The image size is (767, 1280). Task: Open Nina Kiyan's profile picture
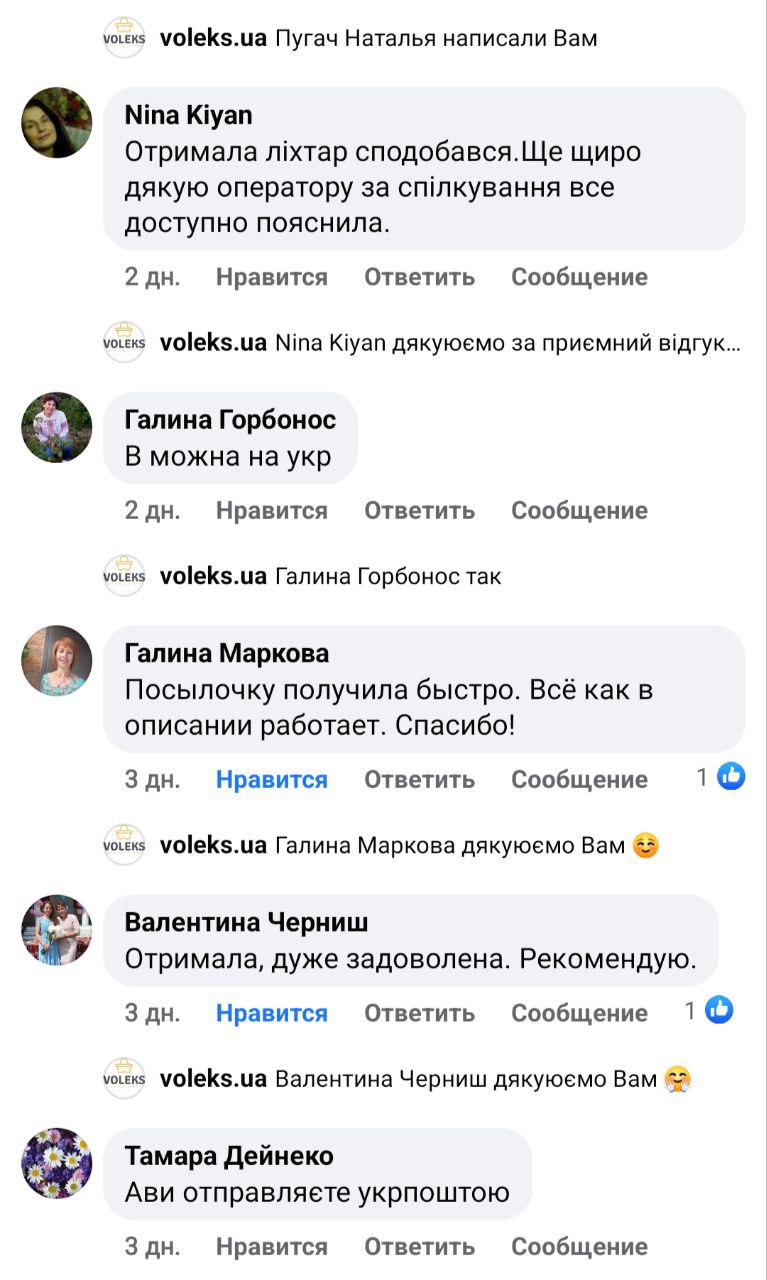click(57, 122)
